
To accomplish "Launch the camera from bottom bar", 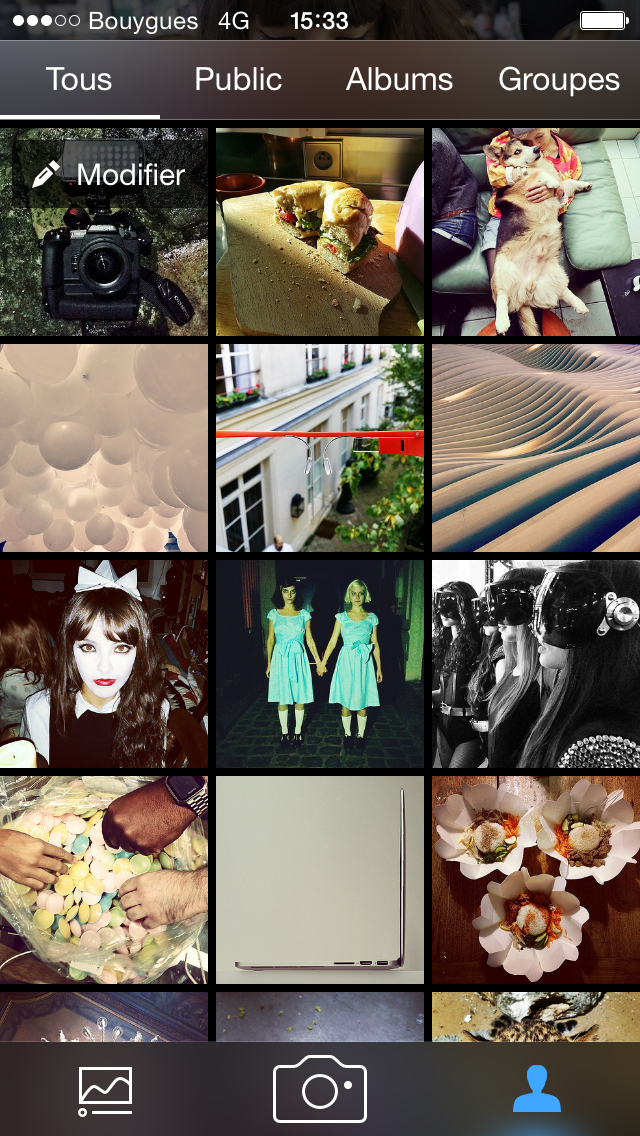I will click(x=320, y=1090).
